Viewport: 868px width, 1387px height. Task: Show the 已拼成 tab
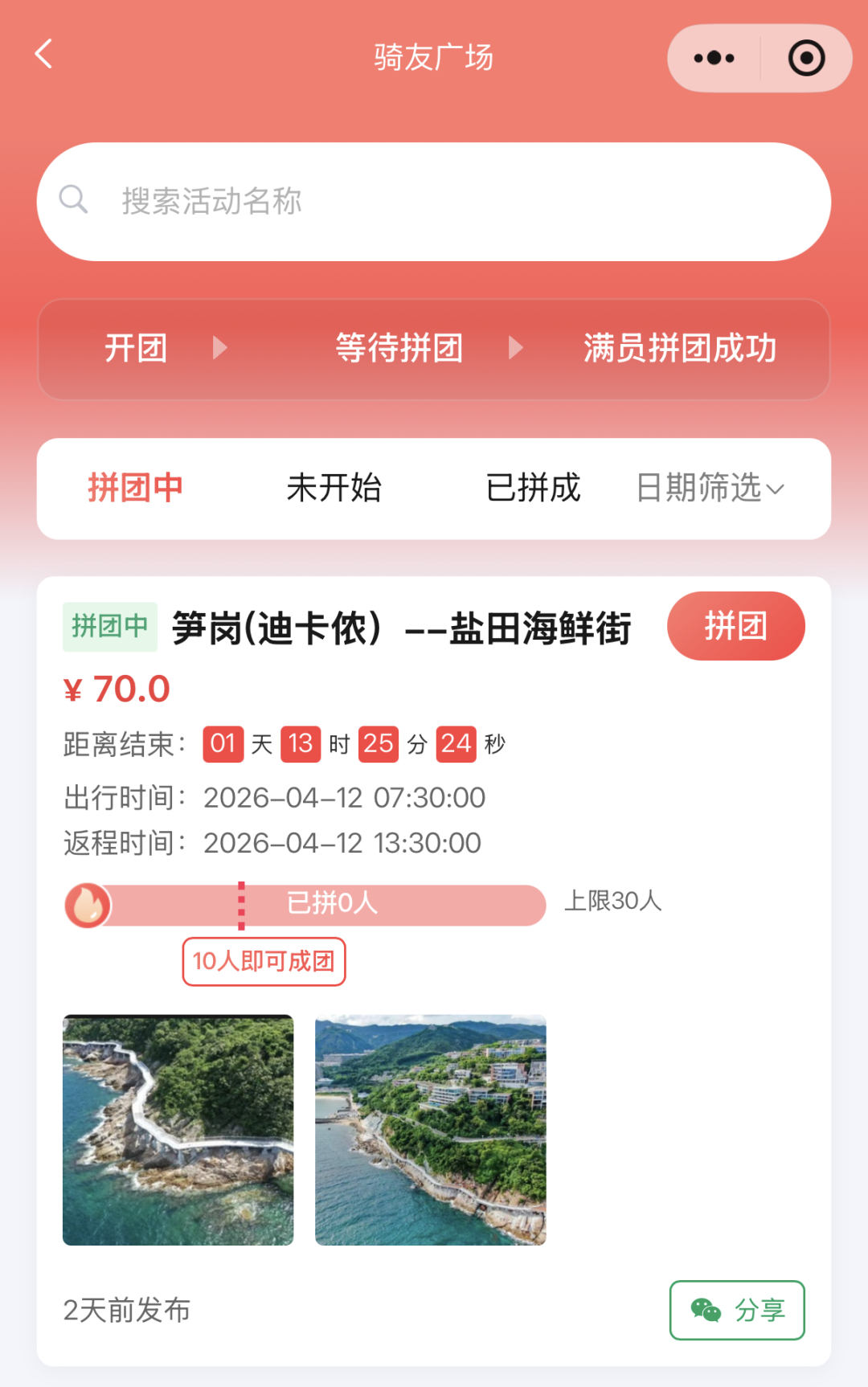[x=533, y=488]
